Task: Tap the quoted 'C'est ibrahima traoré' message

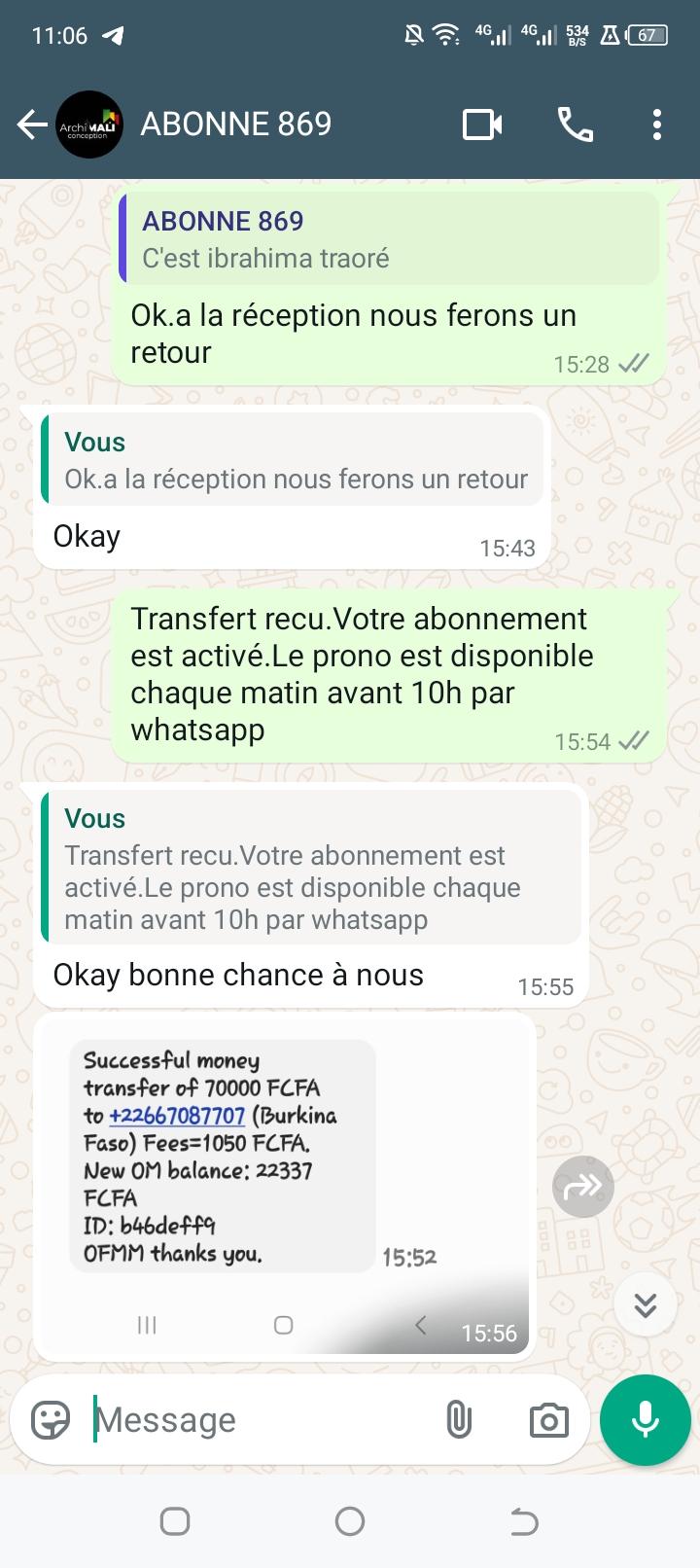Action: 389,239
